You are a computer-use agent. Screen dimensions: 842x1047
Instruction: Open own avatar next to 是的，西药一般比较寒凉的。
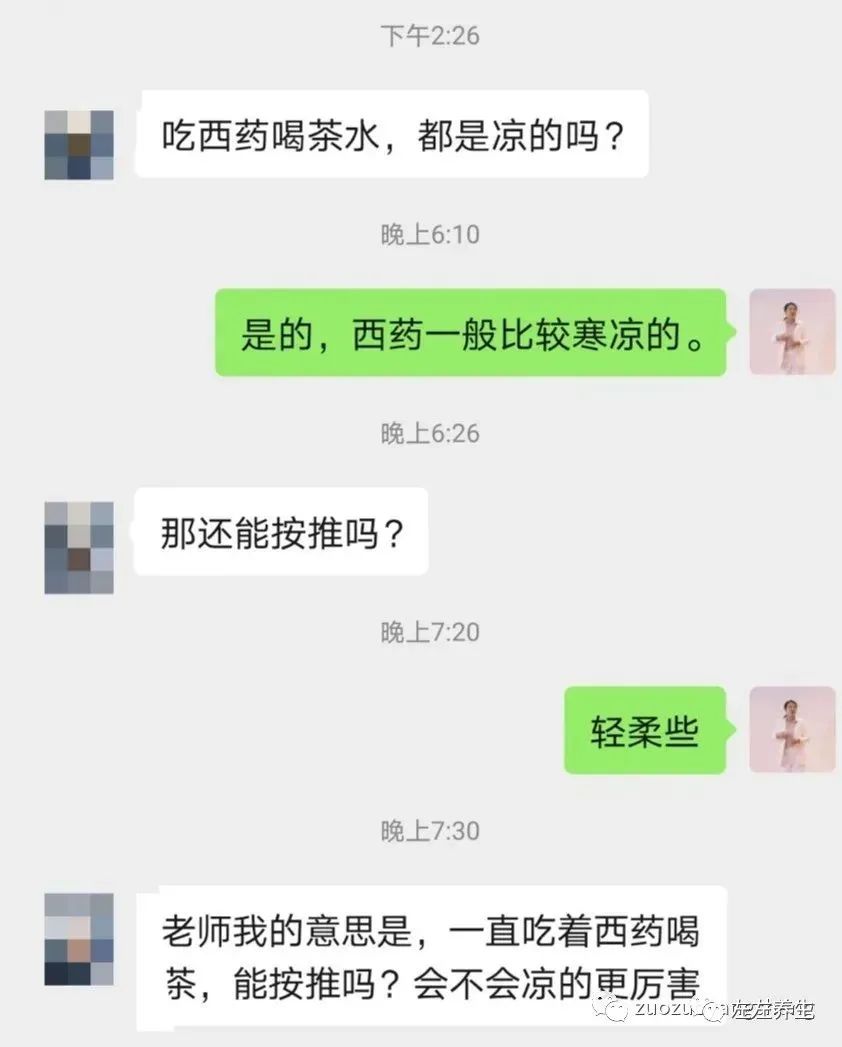coord(792,331)
